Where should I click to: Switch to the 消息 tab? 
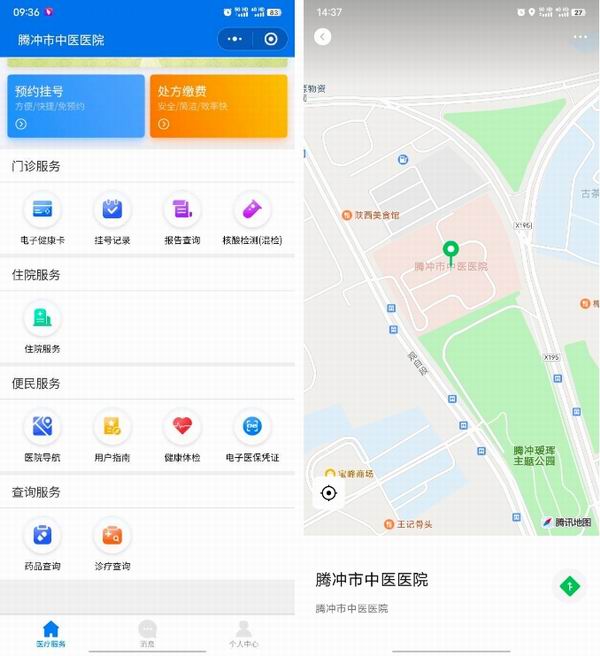coord(147,633)
